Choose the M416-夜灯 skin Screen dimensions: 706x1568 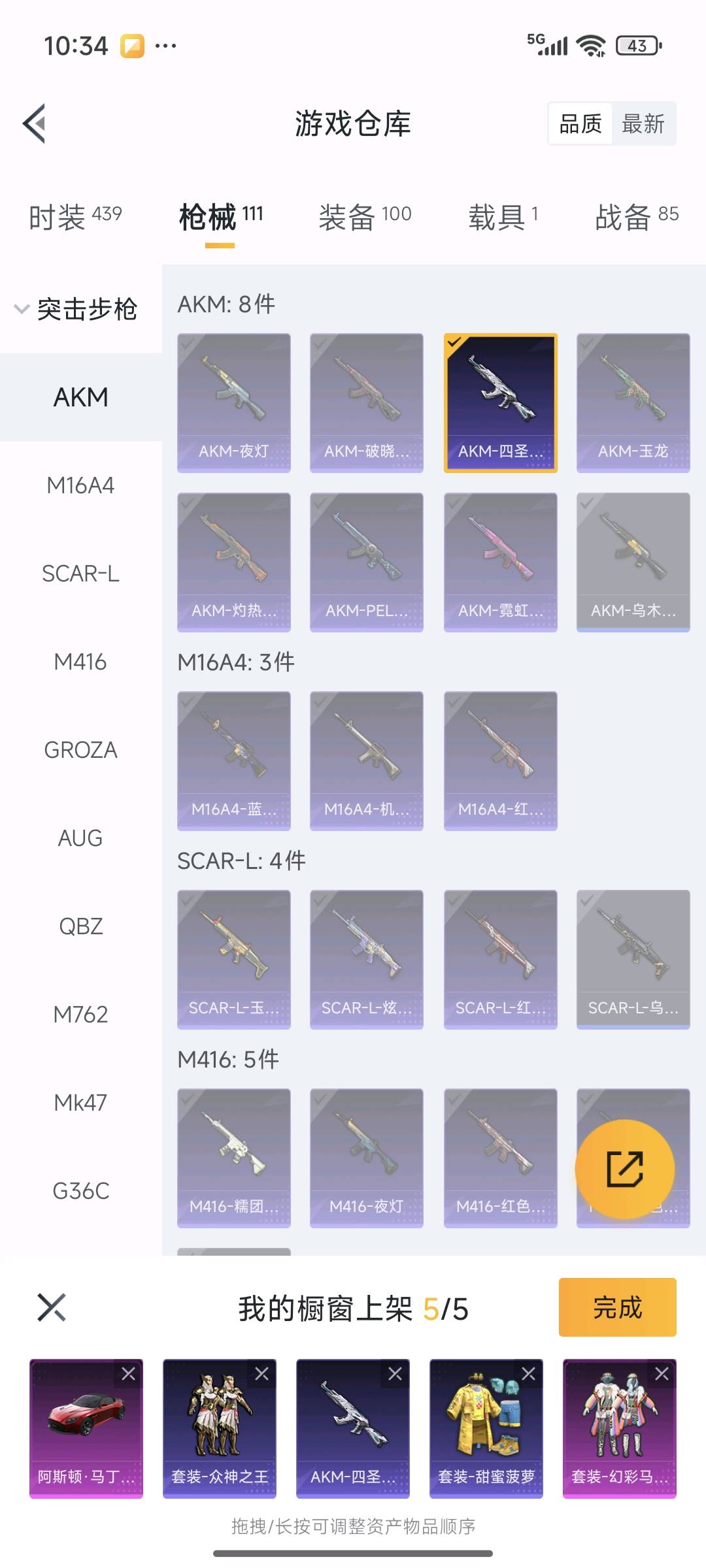pos(366,1158)
